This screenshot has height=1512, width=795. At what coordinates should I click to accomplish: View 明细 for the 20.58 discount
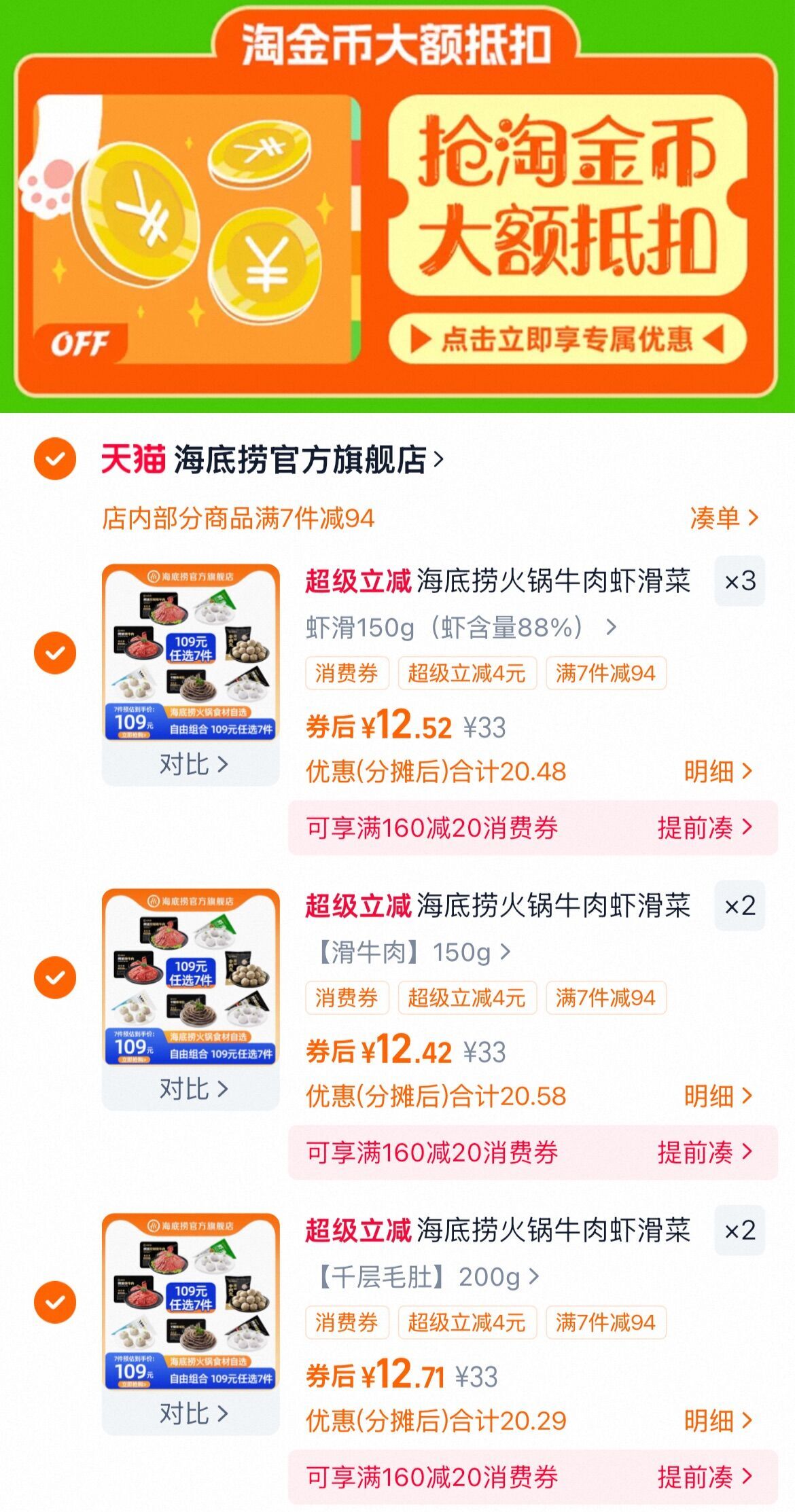point(719,1096)
